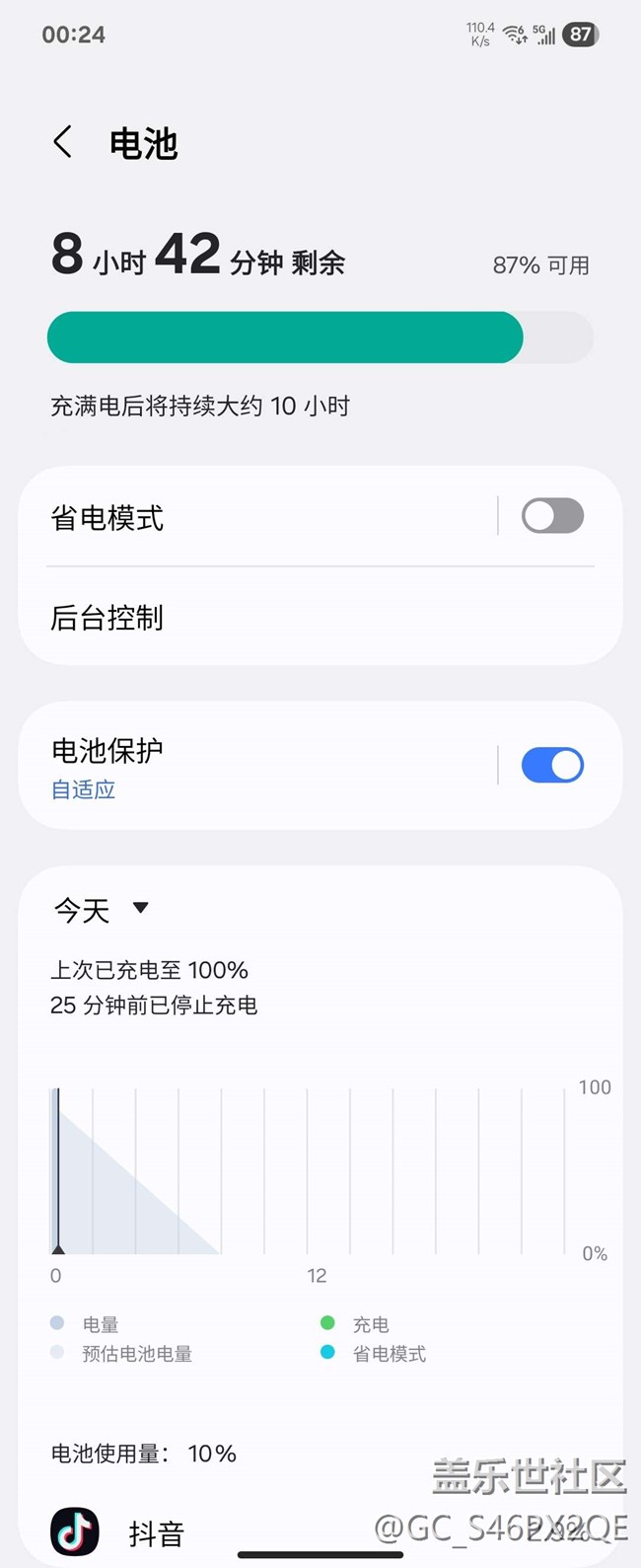
Task: Open 后台控制
Action: (x=320, y=619)
